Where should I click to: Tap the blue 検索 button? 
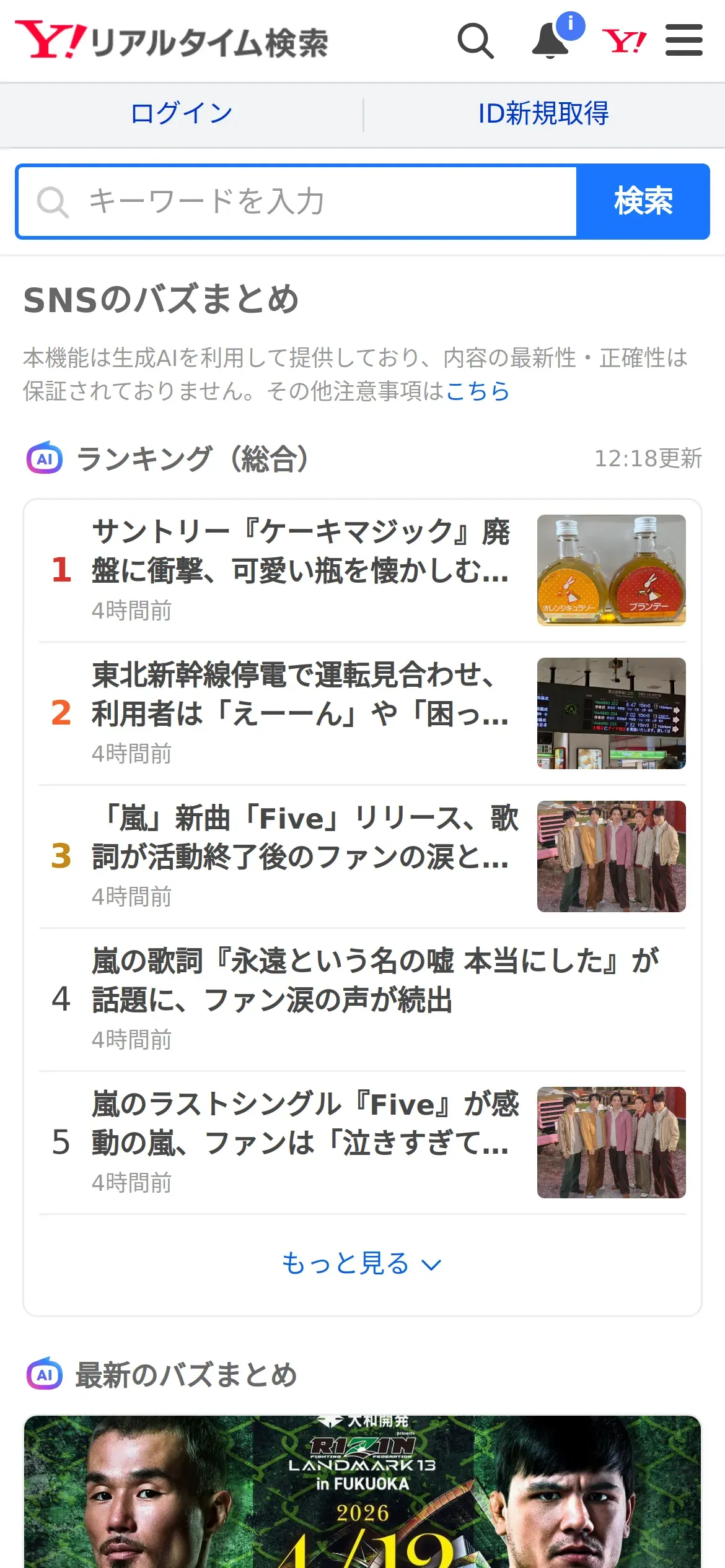click(643, 201)
